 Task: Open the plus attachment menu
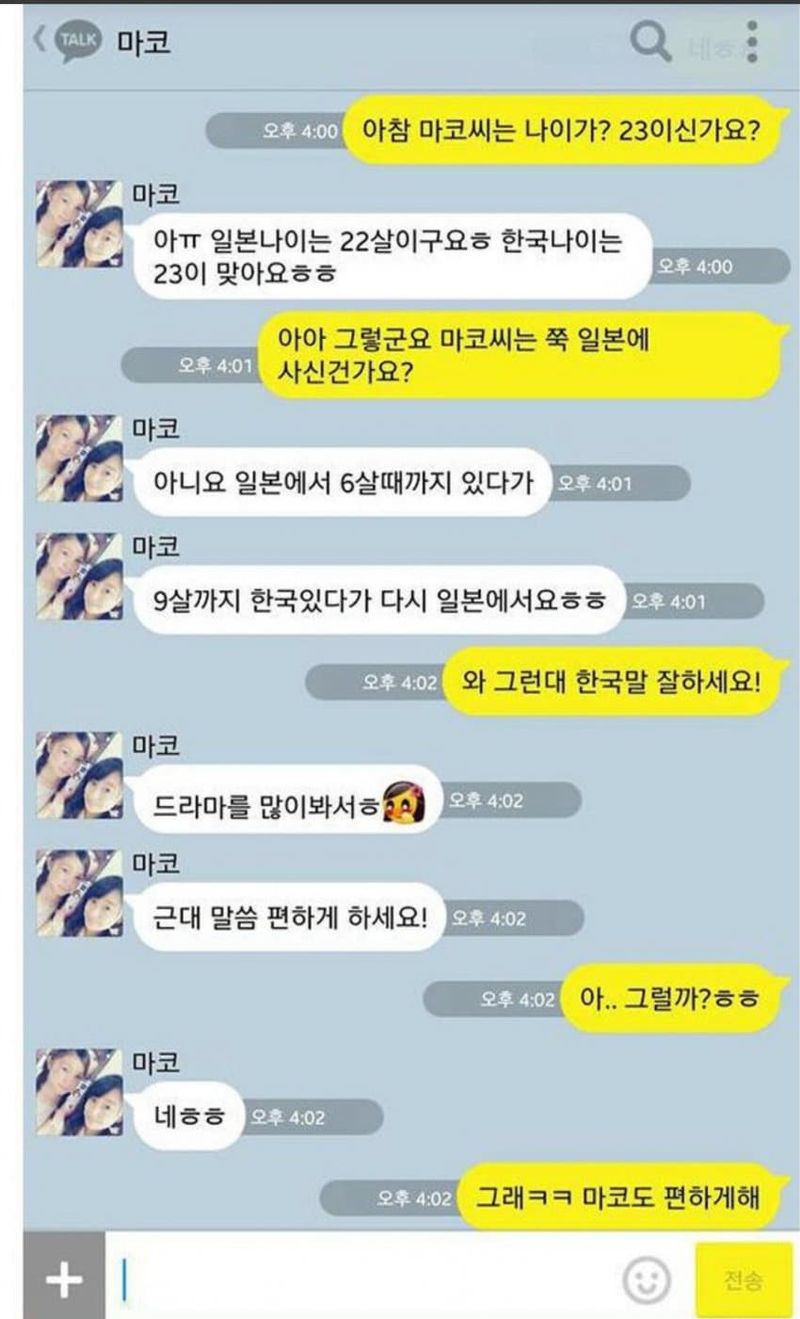(64, 1279)
